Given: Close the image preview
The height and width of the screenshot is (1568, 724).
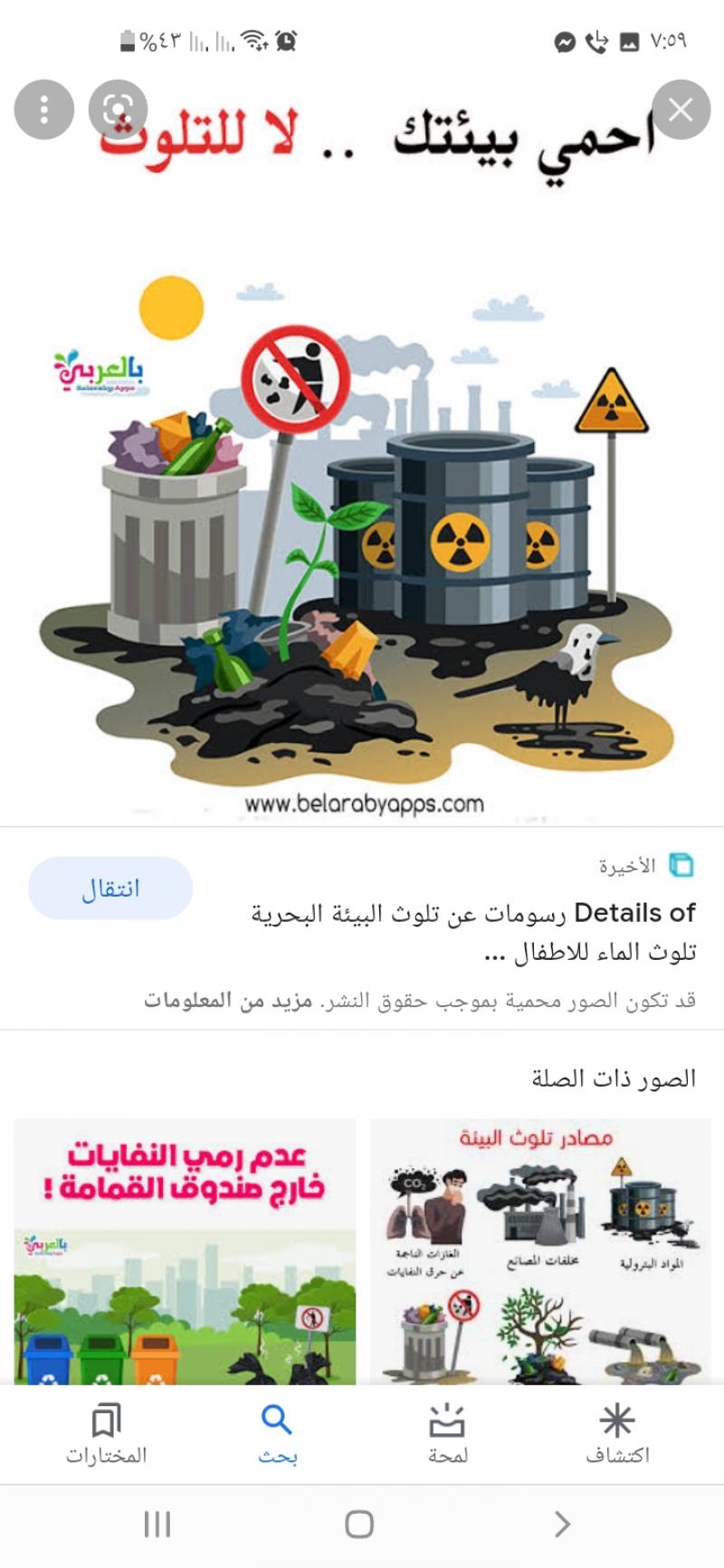Looking at the screenshot, I should (681, 109).
